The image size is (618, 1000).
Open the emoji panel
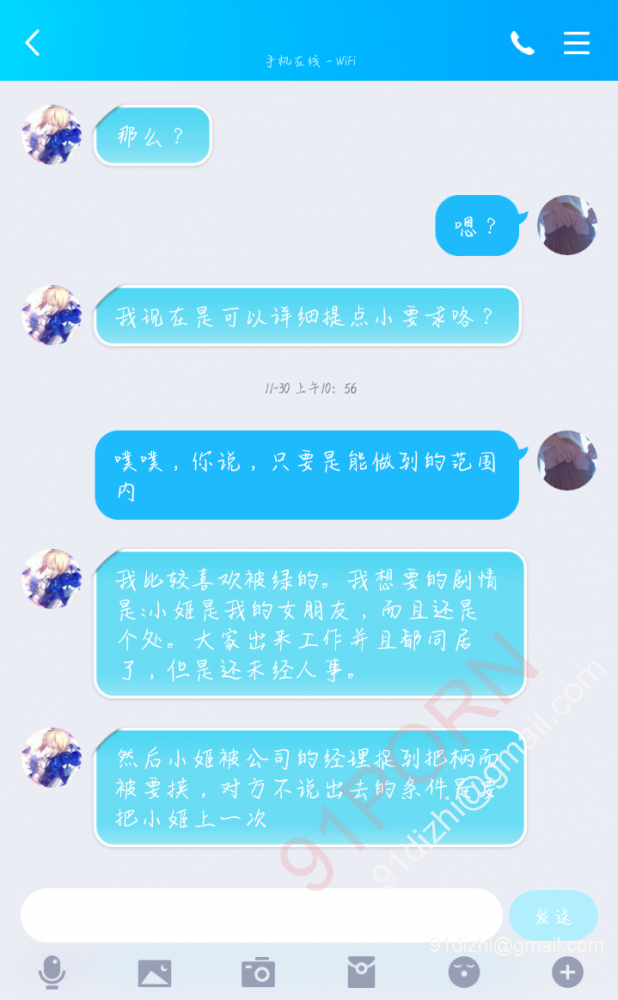tap(464, 971)
